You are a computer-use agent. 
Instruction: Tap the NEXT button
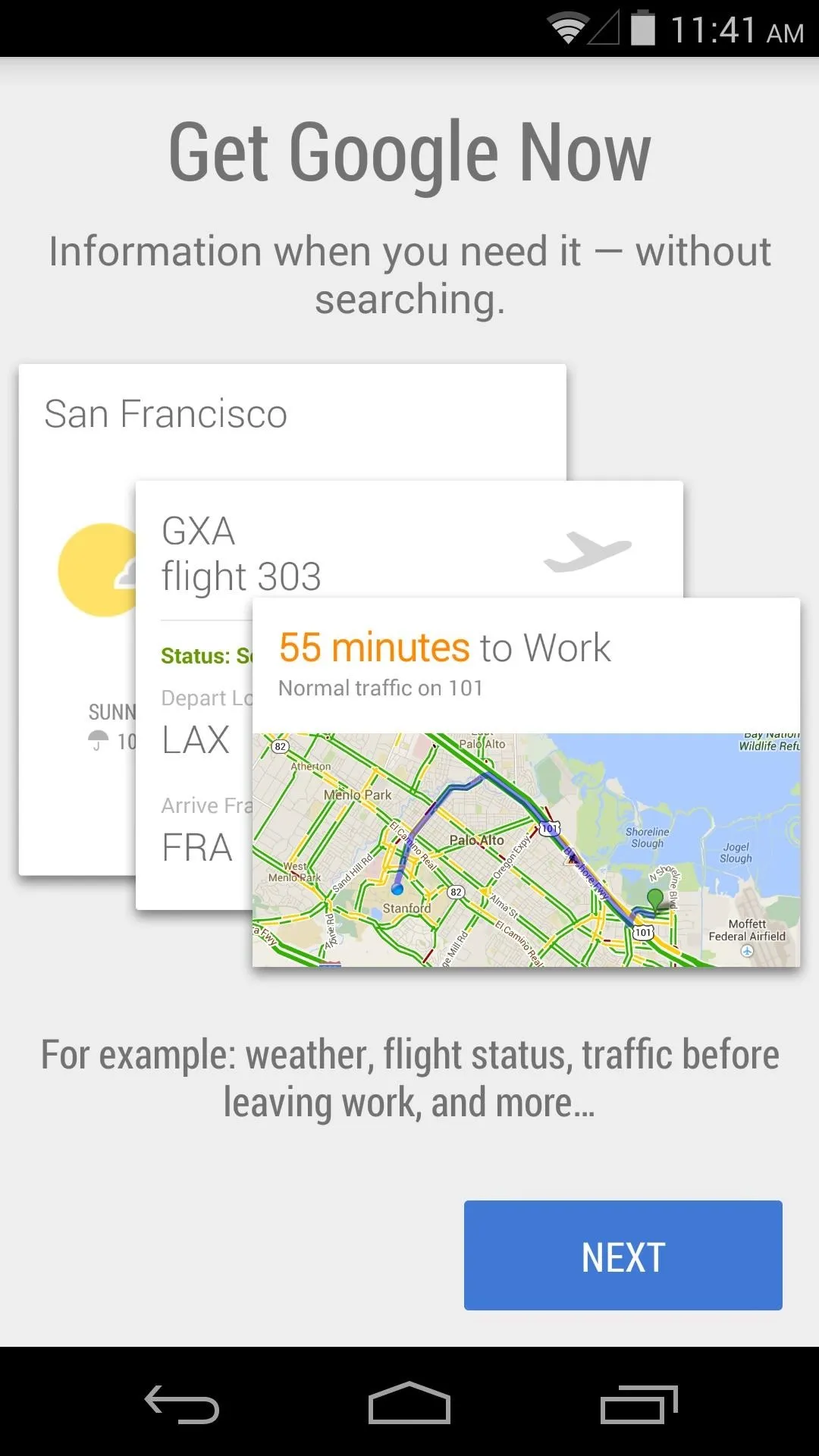[x=623, y=1255]
